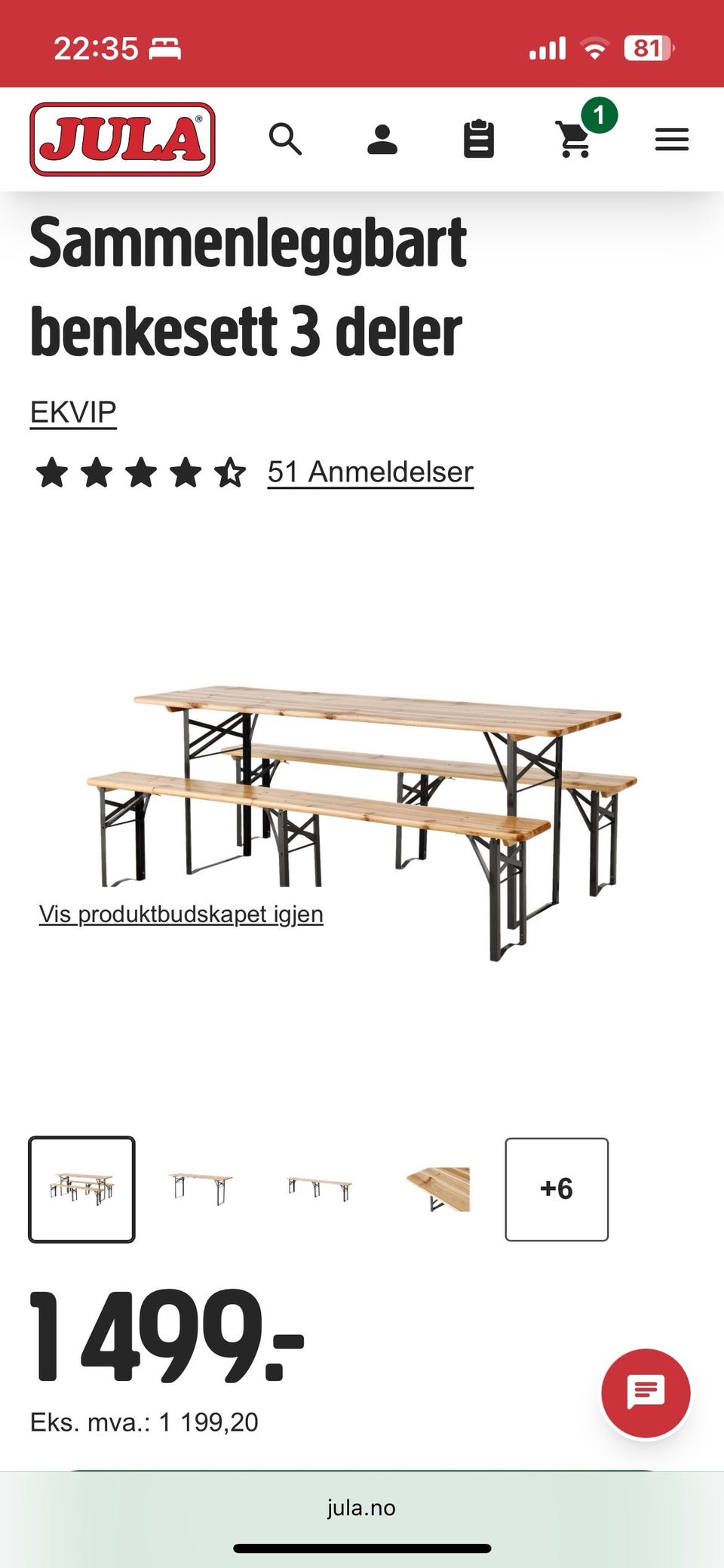Tap the clock showing 22:35
The image size is (724, 1568).
click(95, 48)
